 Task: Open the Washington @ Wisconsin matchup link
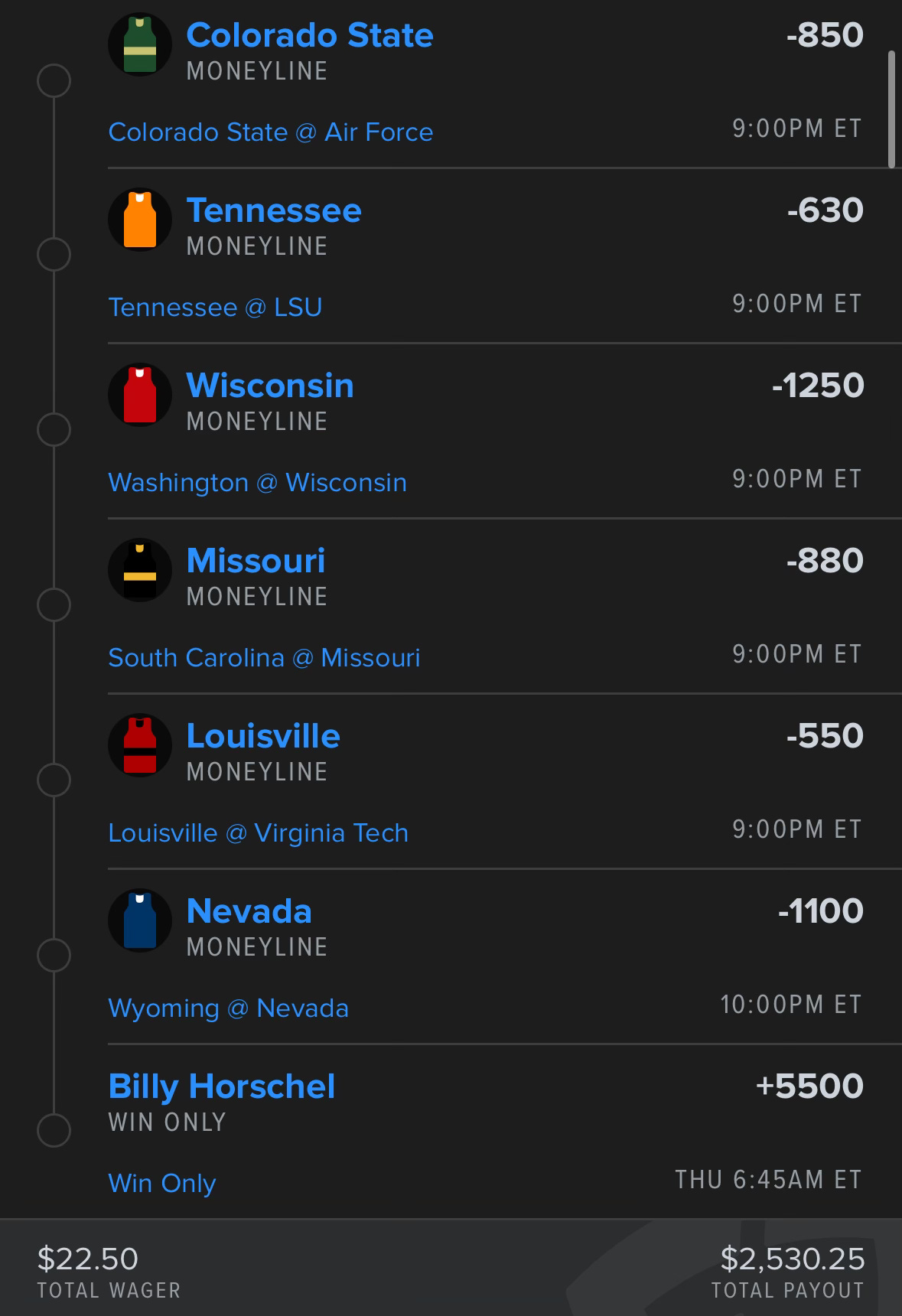coord(257,483)
